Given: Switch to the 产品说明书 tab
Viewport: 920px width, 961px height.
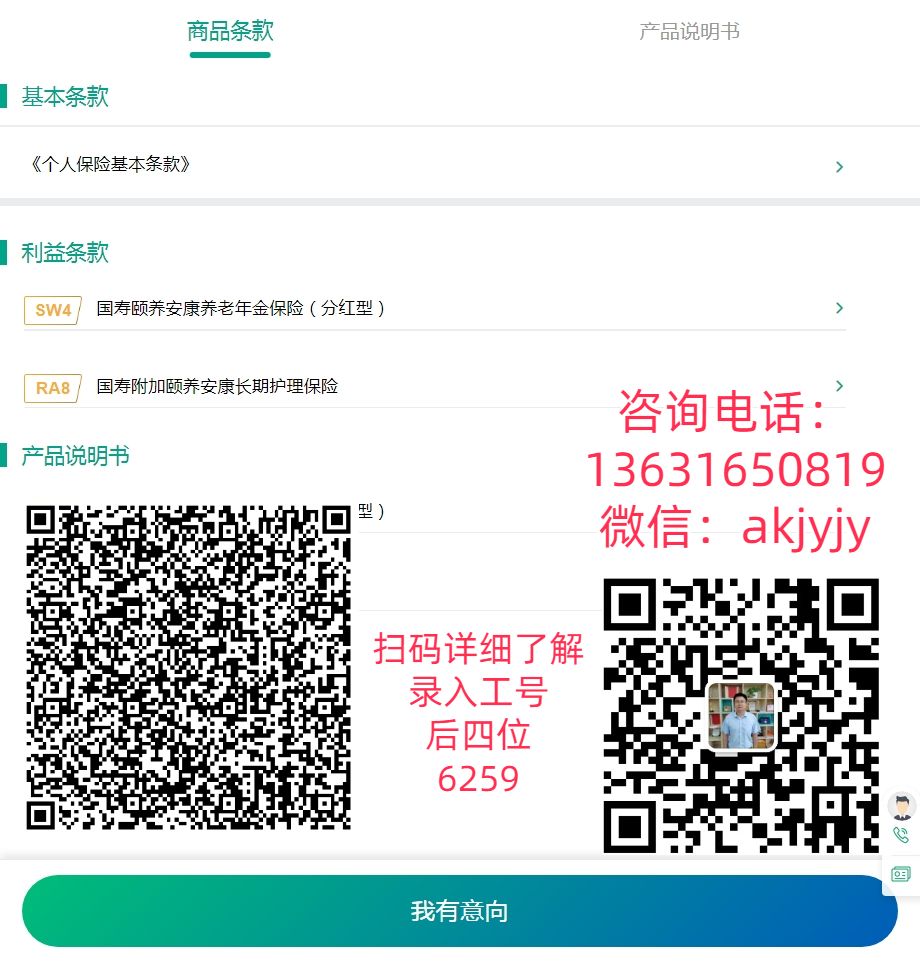Looking at the screenshot, I should coord(689,31).
